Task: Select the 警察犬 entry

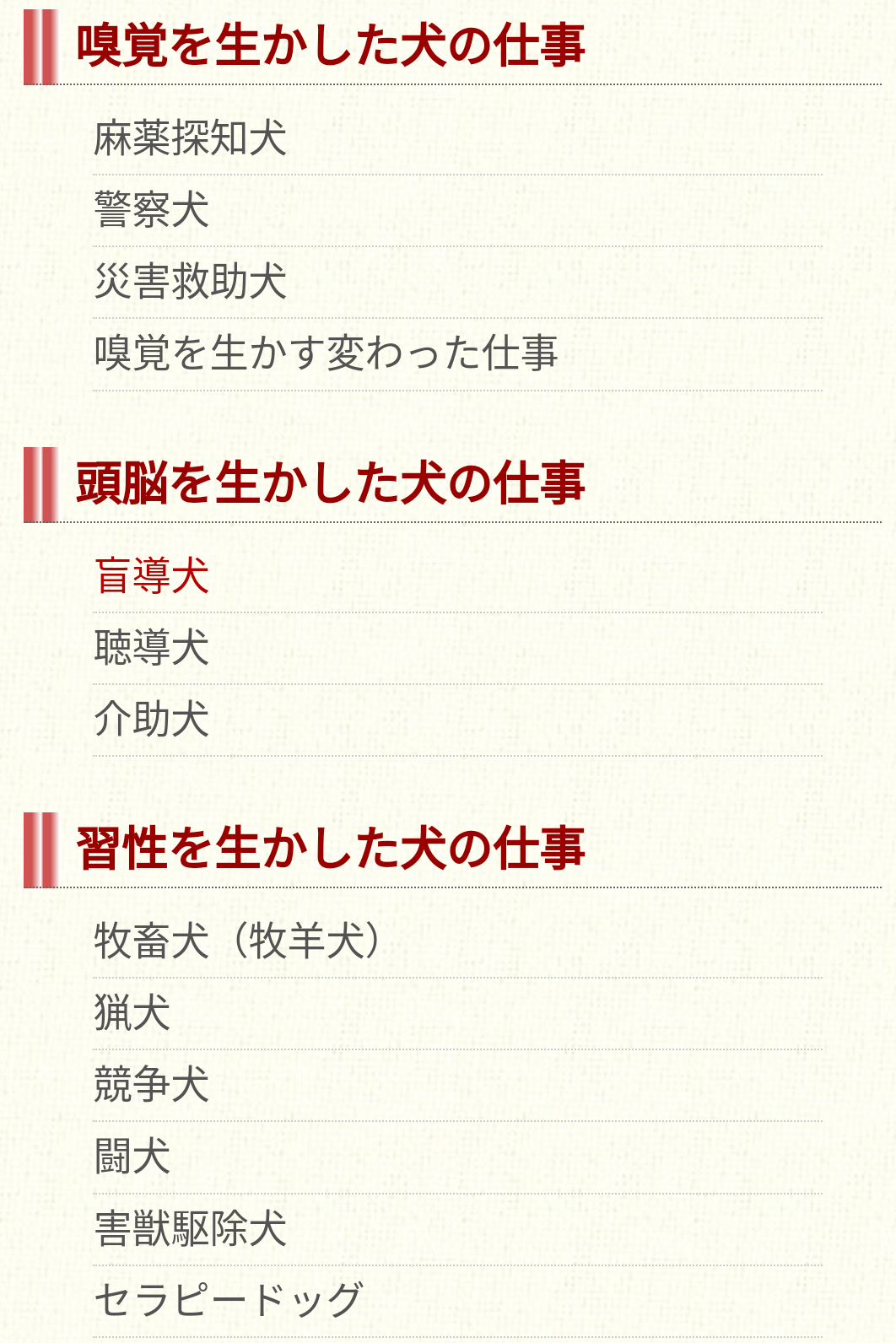Action: pyautogui.click(x=152, y=210)
